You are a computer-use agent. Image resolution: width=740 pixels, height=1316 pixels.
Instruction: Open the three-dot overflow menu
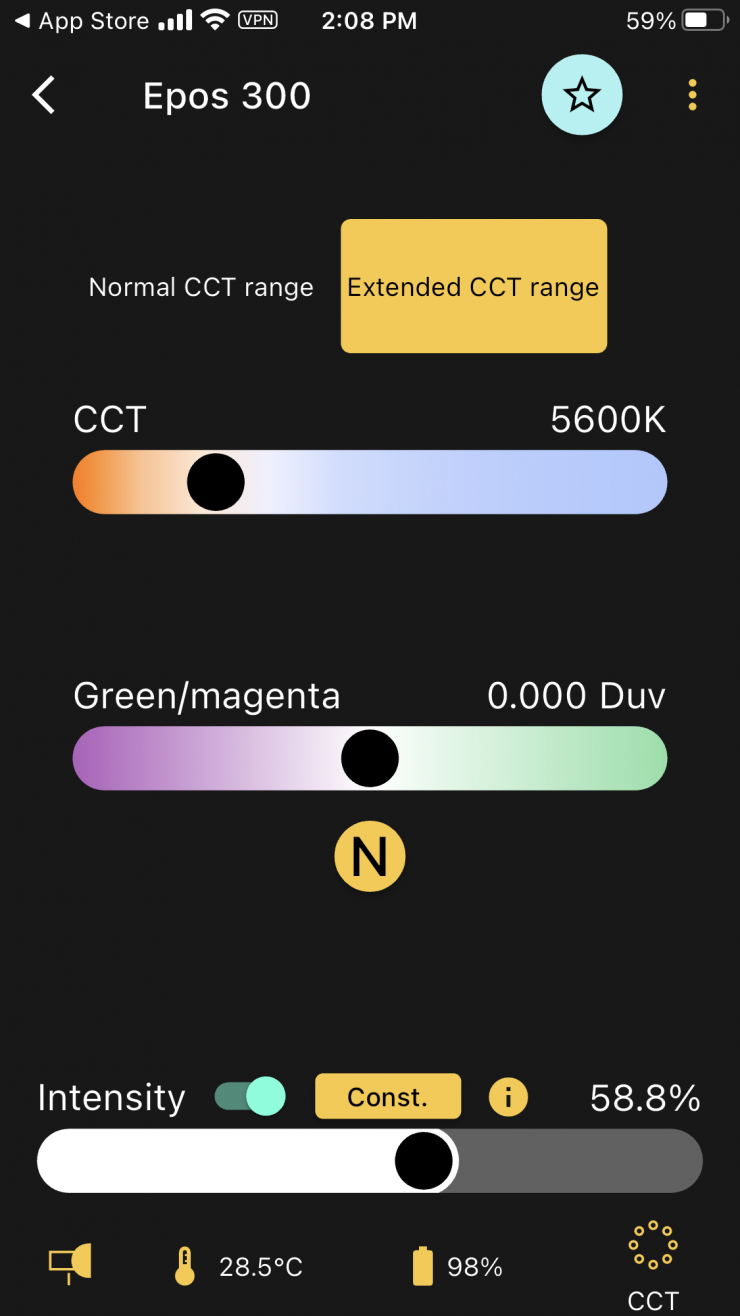tap(692, 96)
